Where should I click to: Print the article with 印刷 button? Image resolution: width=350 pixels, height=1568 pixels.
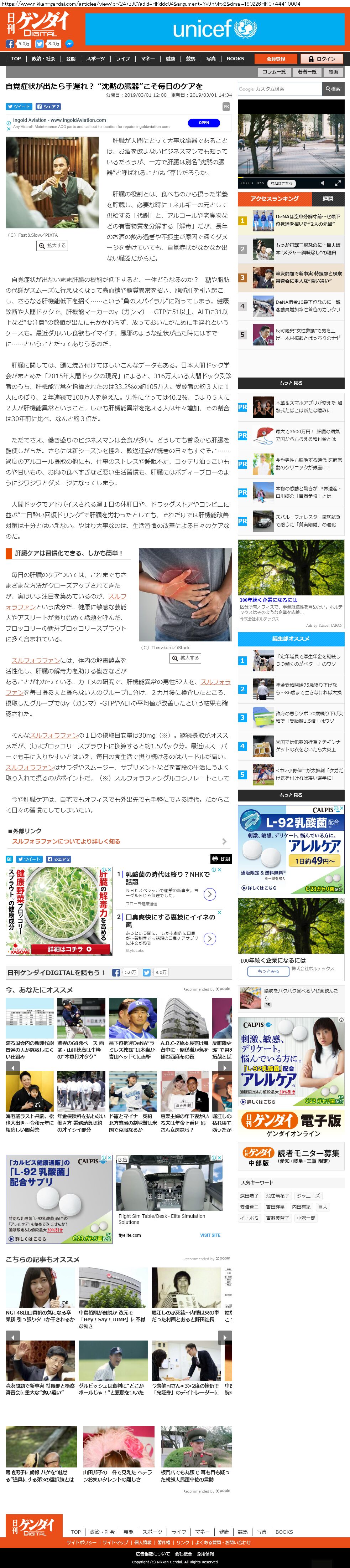pos(221,859)
